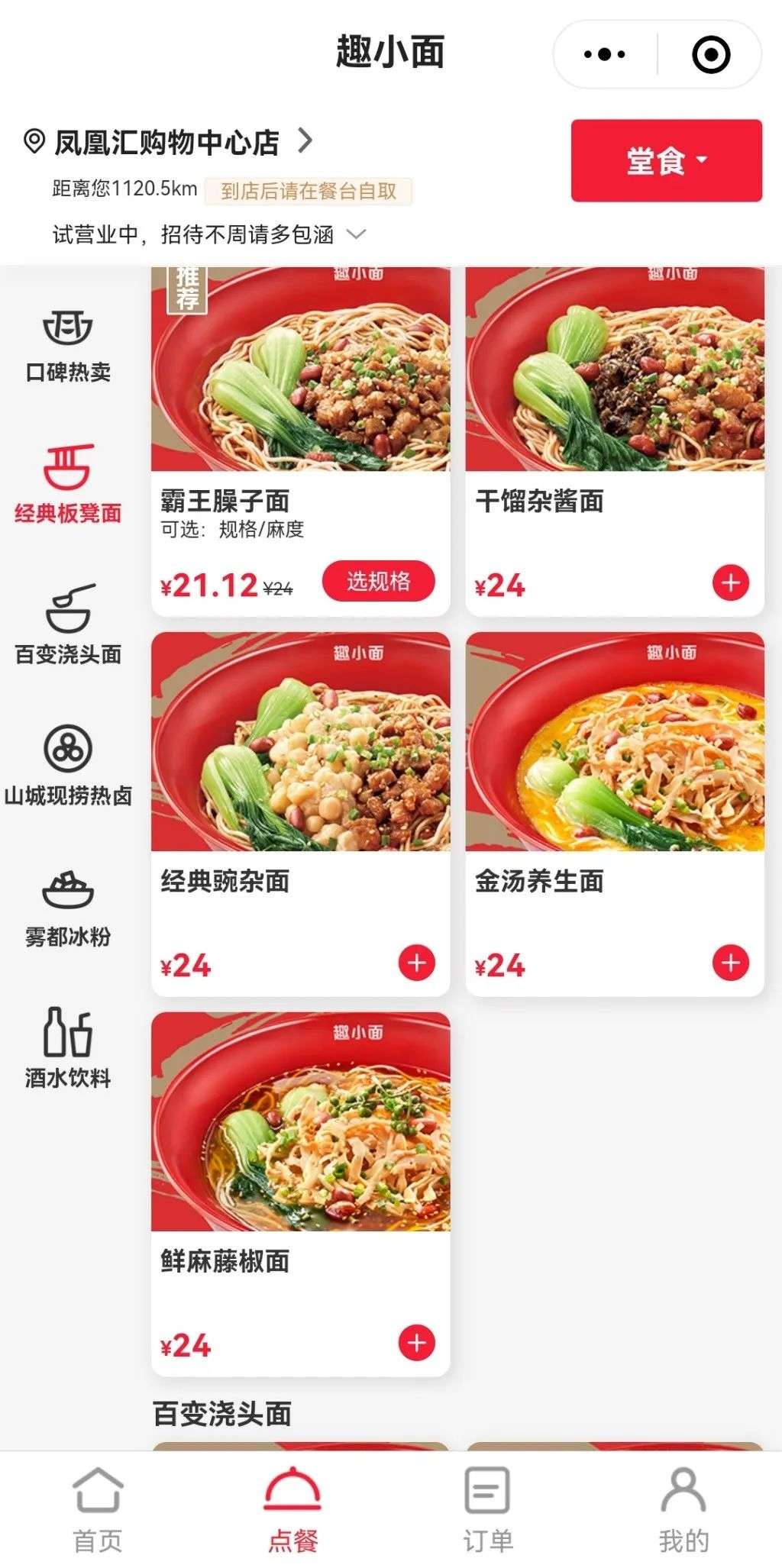Close the mini-program via circle icon

point(710,54)
